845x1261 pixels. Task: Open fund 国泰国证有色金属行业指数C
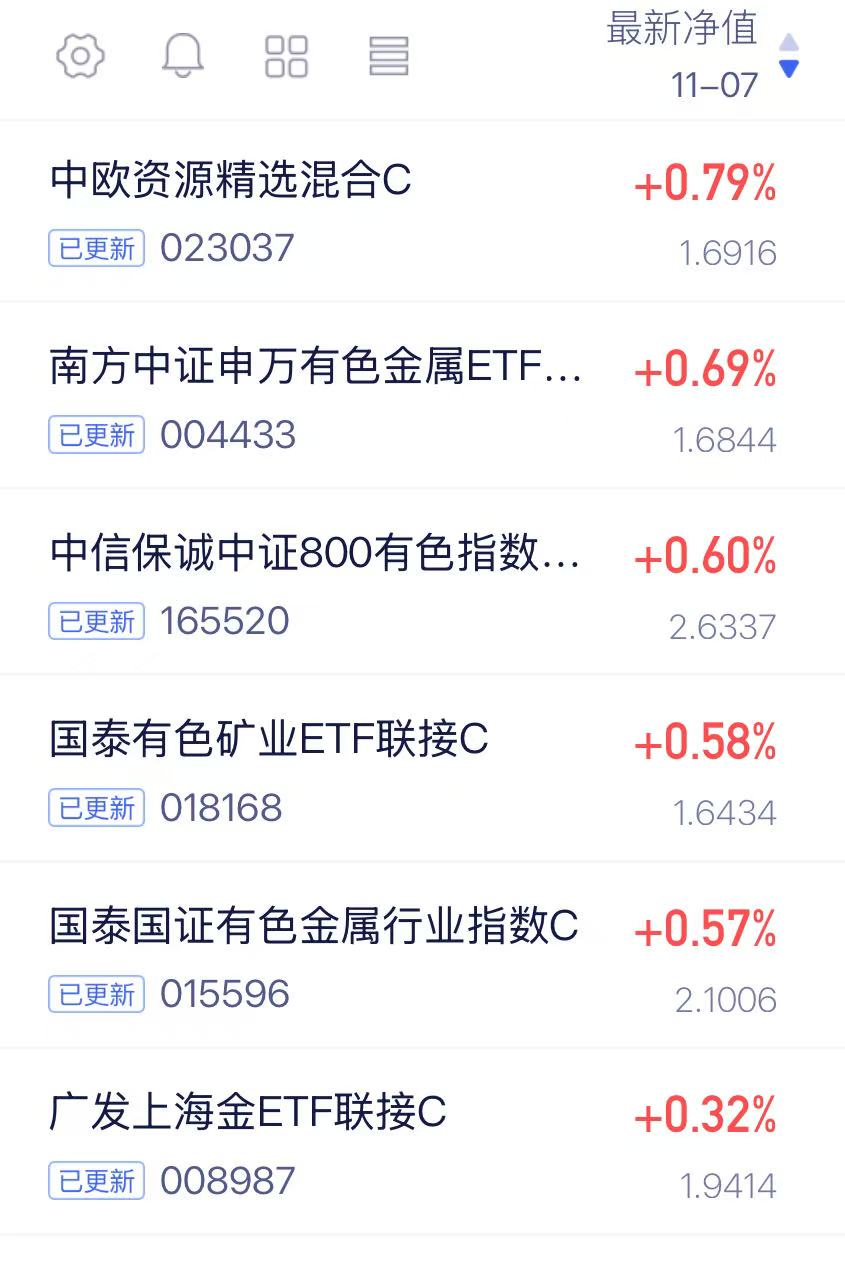pyautogui.click(x=422, y=955)
